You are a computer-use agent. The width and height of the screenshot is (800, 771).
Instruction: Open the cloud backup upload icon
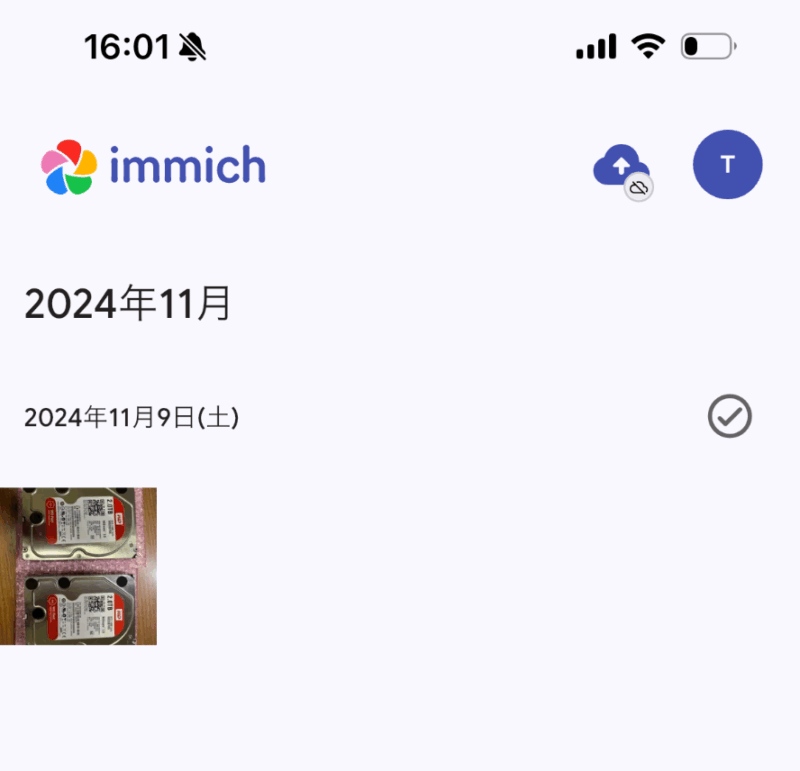[x=622, y=167]
